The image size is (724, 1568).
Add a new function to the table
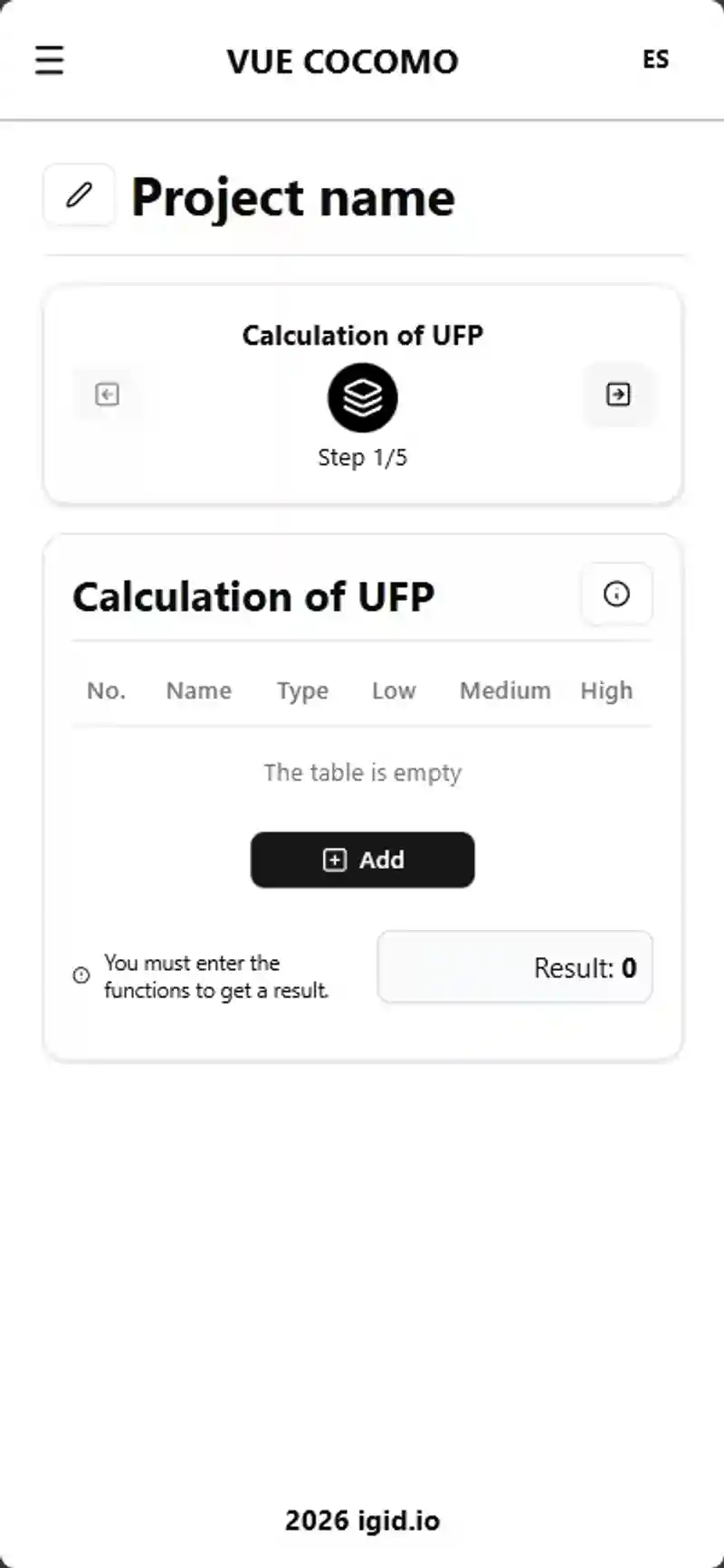[x=362, y=860]
